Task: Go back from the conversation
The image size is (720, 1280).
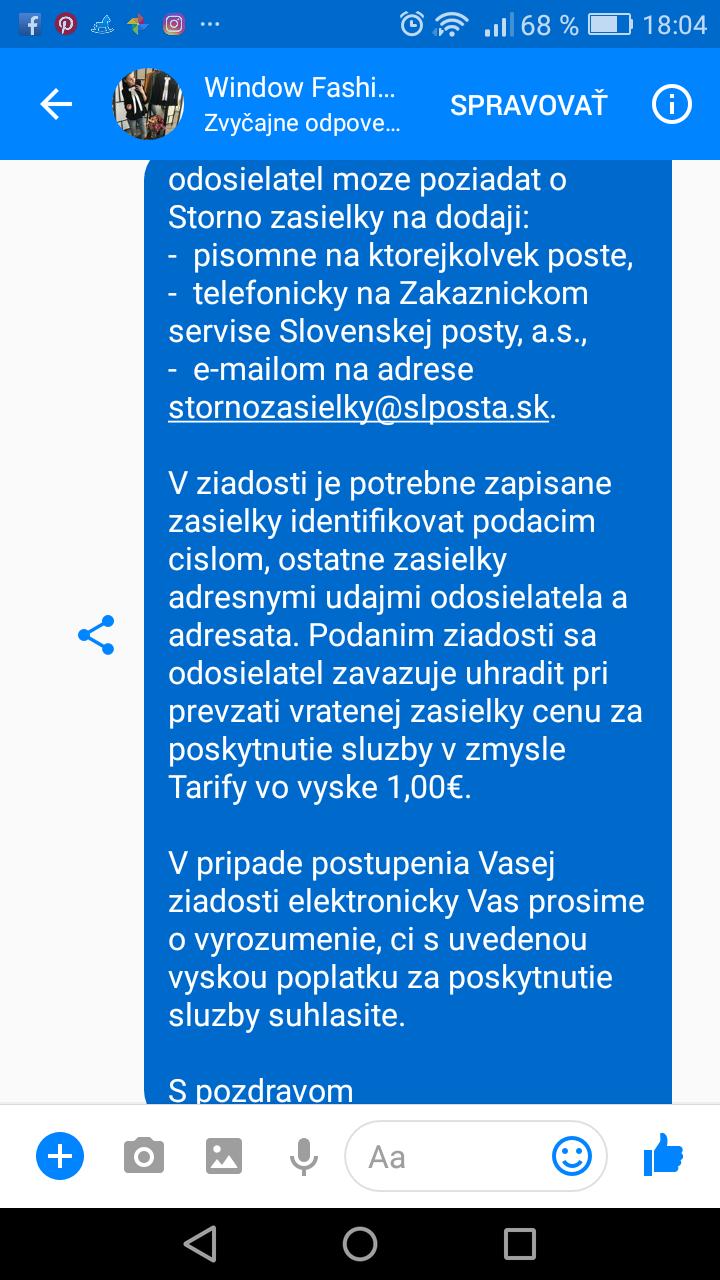Action: (56, 105)
